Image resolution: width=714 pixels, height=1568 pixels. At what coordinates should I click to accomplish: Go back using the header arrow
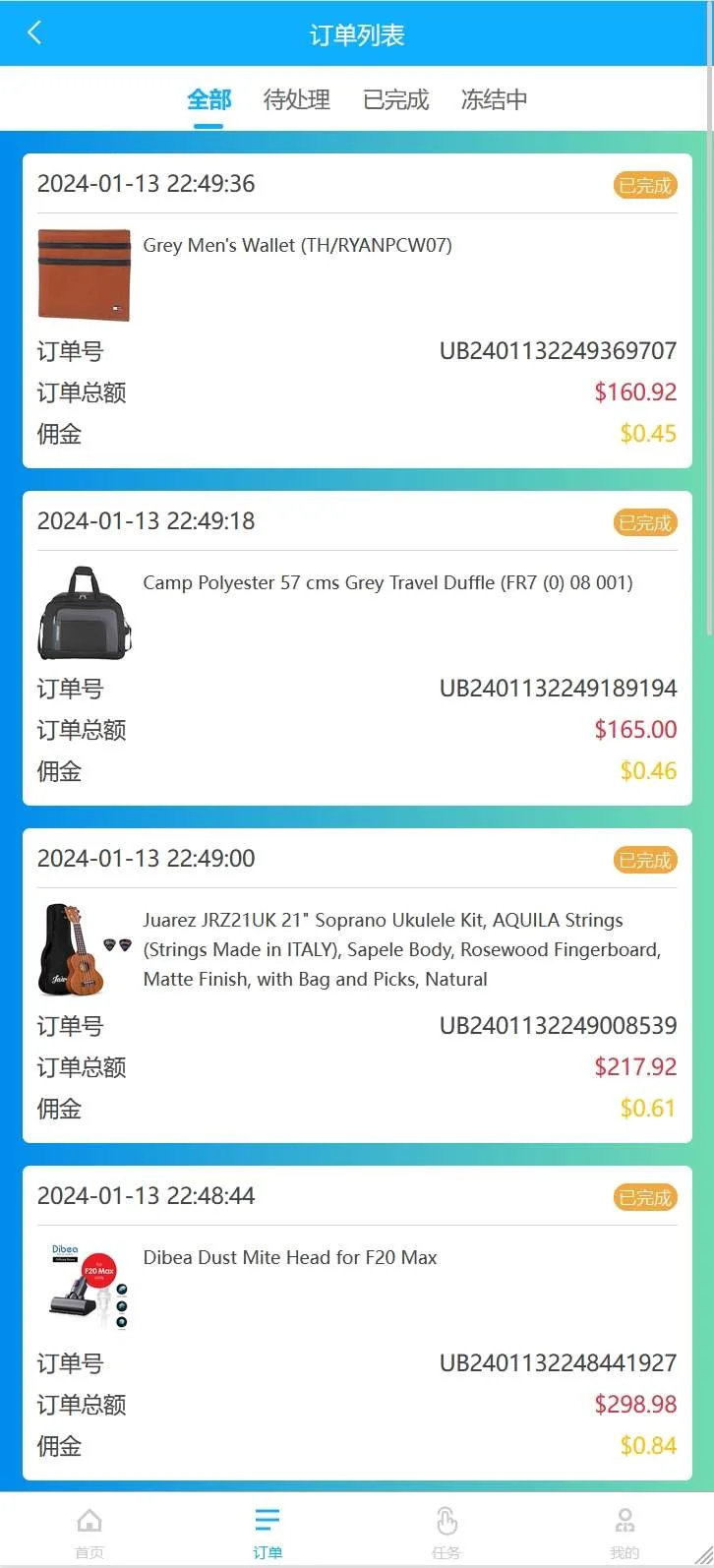coord(34,33)
